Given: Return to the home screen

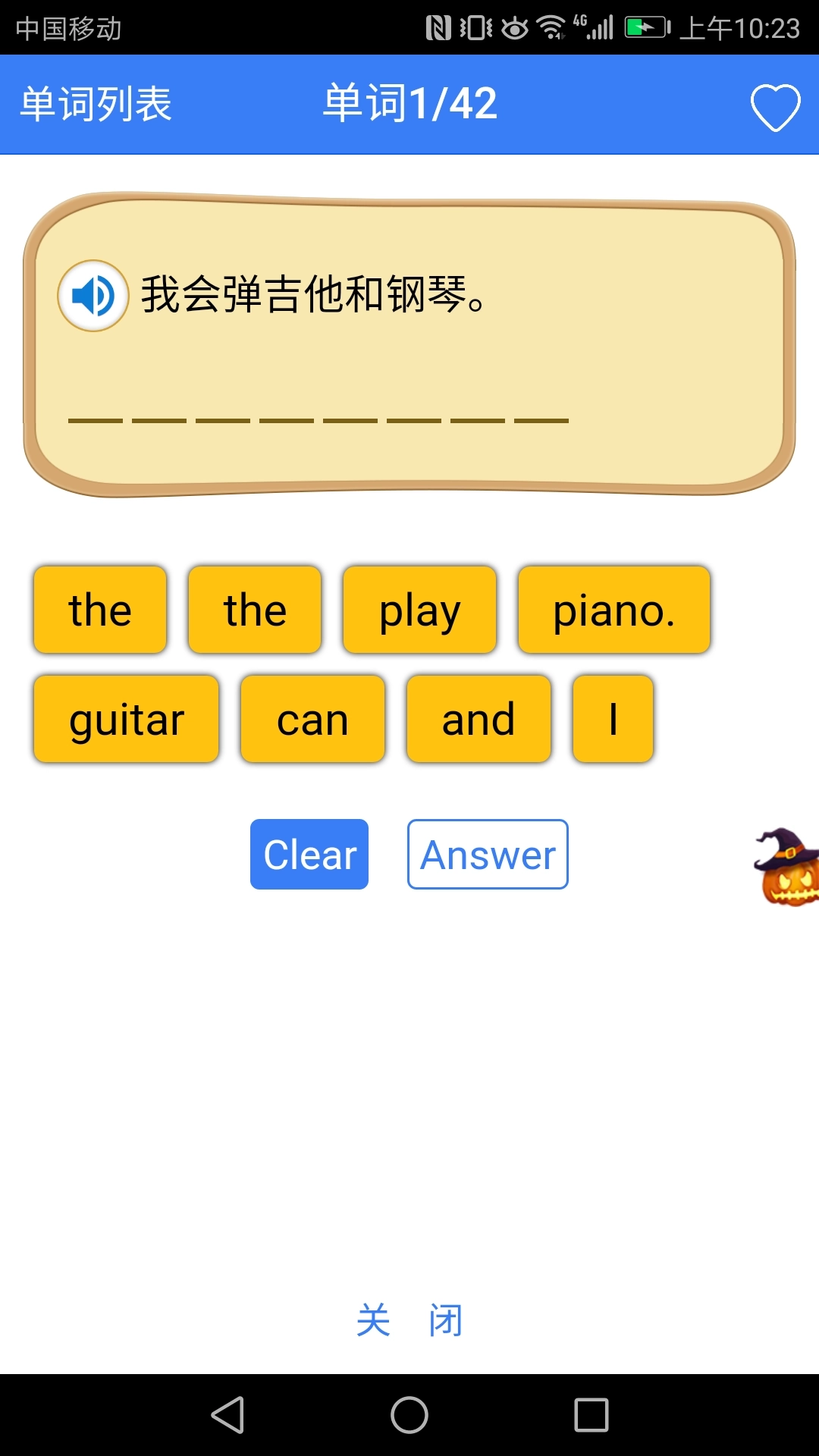Looking at the screenshot, I should 409,1415.
